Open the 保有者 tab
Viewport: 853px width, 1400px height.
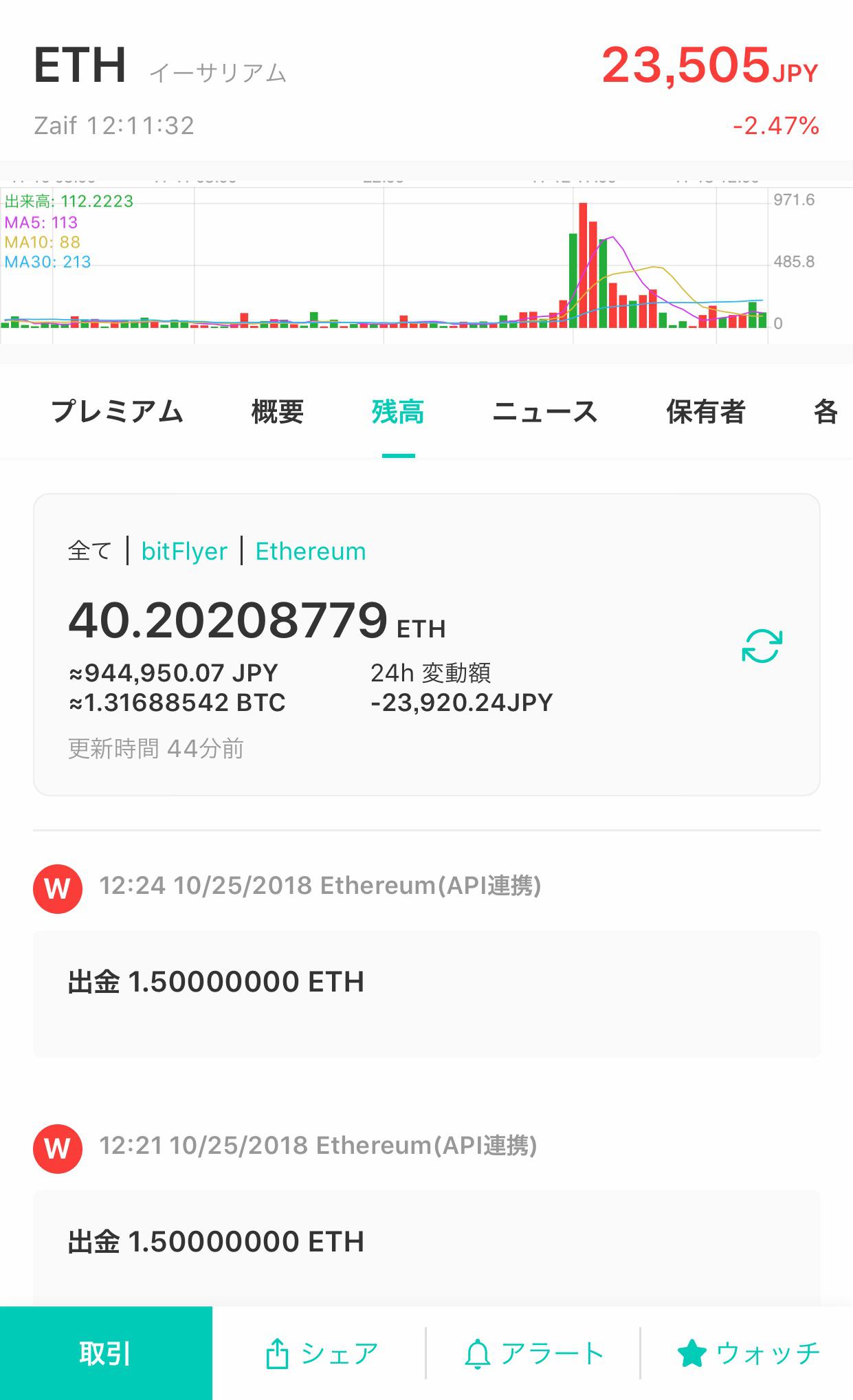point(706,413)
